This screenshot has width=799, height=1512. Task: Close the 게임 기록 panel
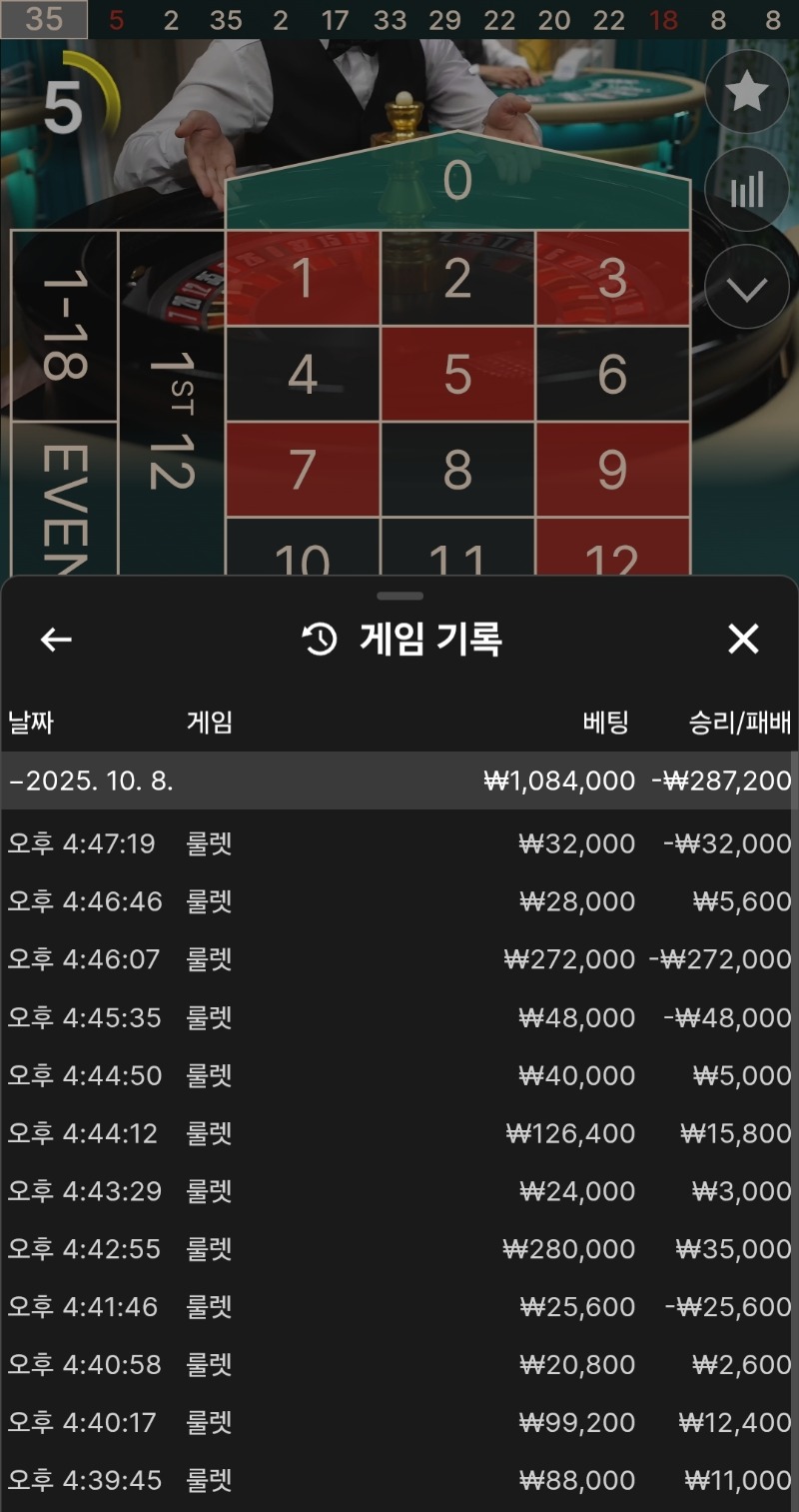(x=743, y=640)
